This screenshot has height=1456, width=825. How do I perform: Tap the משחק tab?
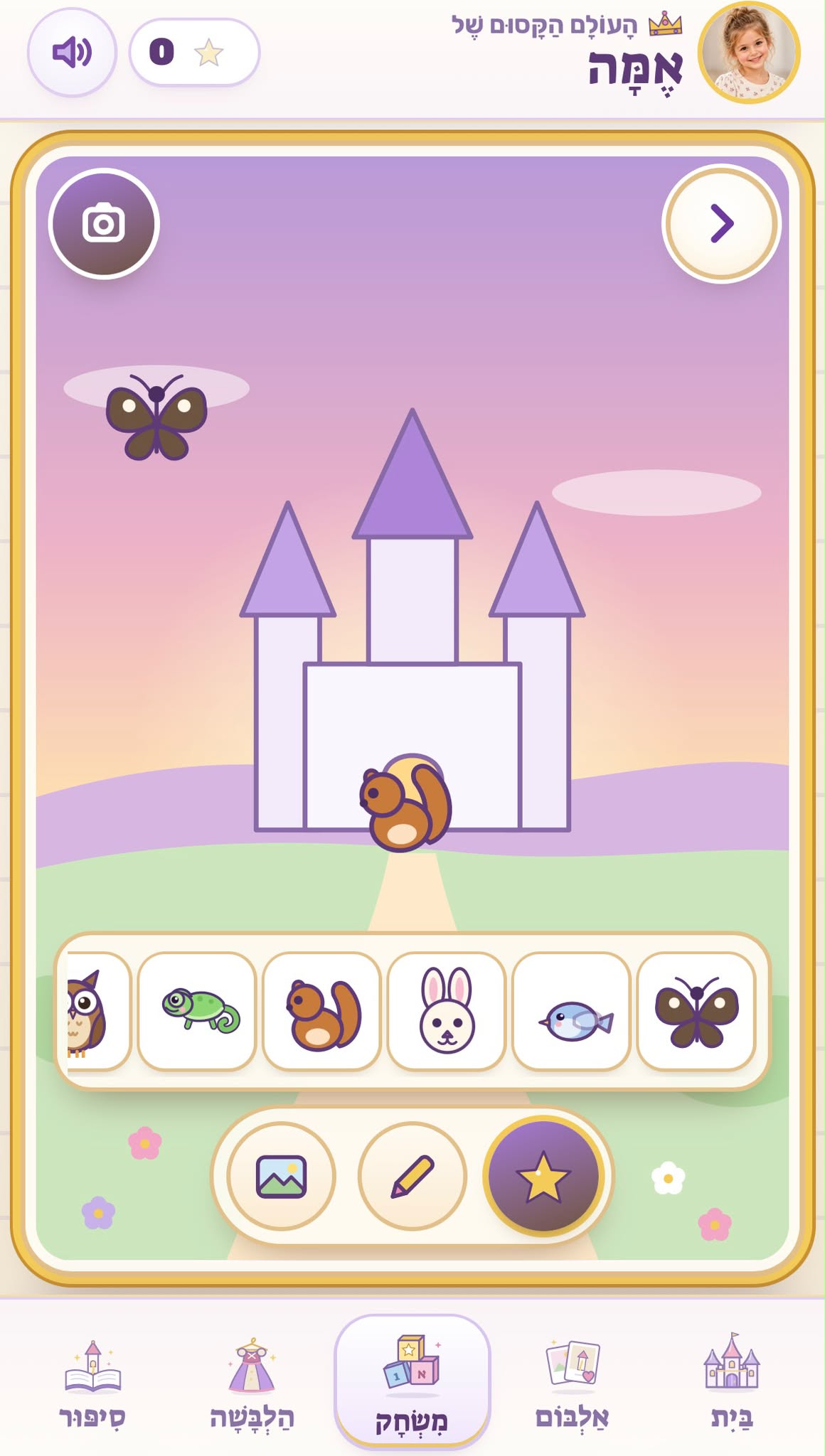click(x=412, y=1382)
